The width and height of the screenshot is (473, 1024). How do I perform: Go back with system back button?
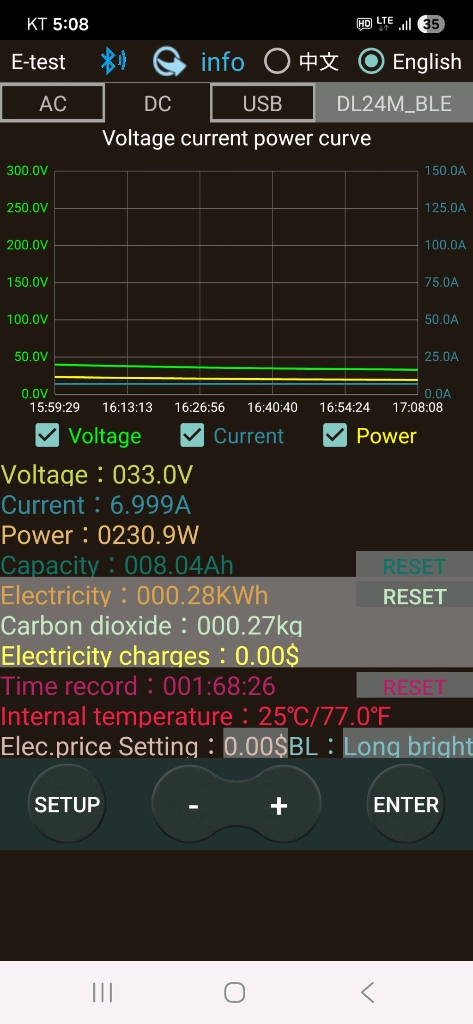point(367,992)
